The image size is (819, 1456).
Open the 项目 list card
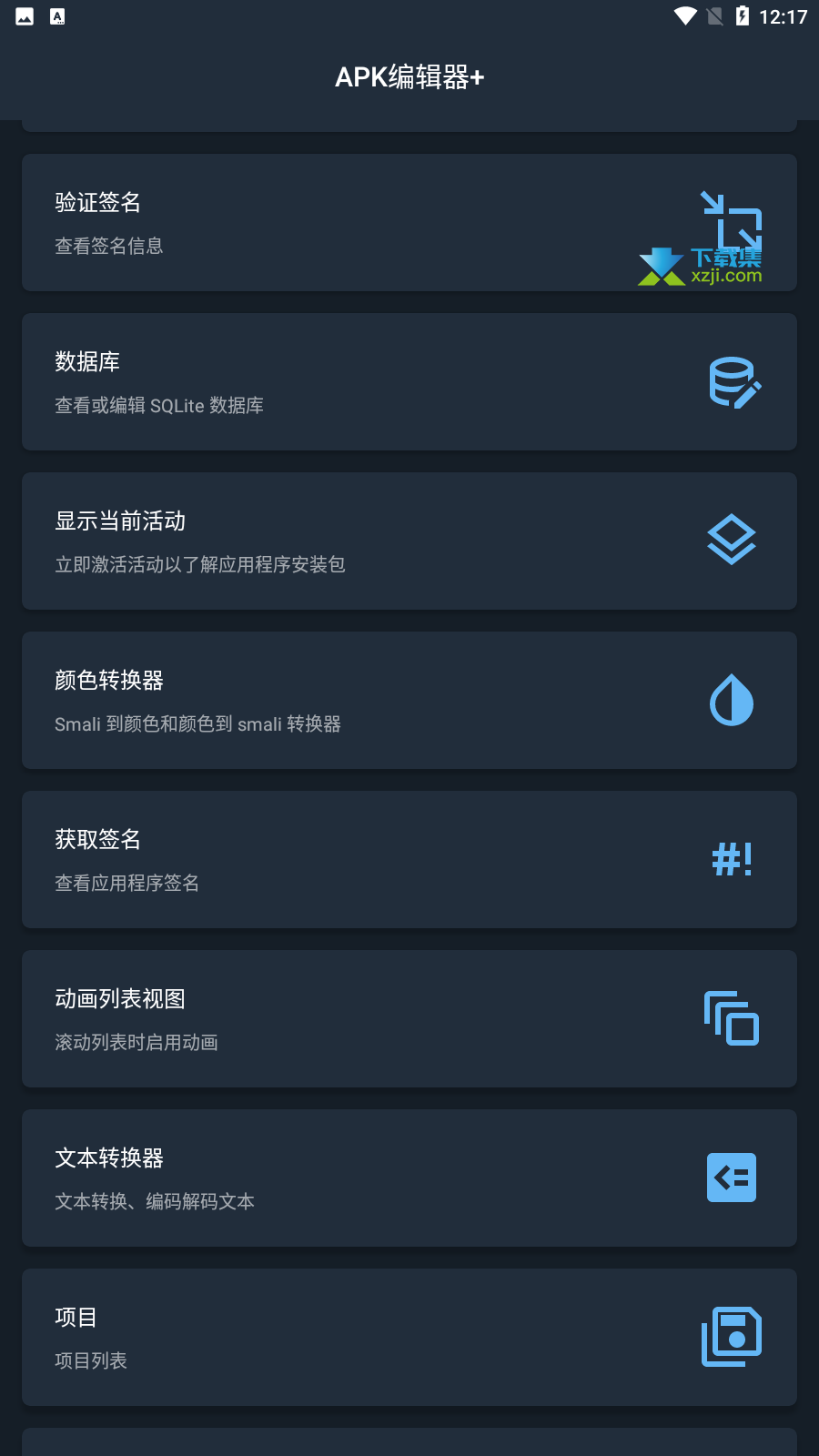coord(409,1338)
